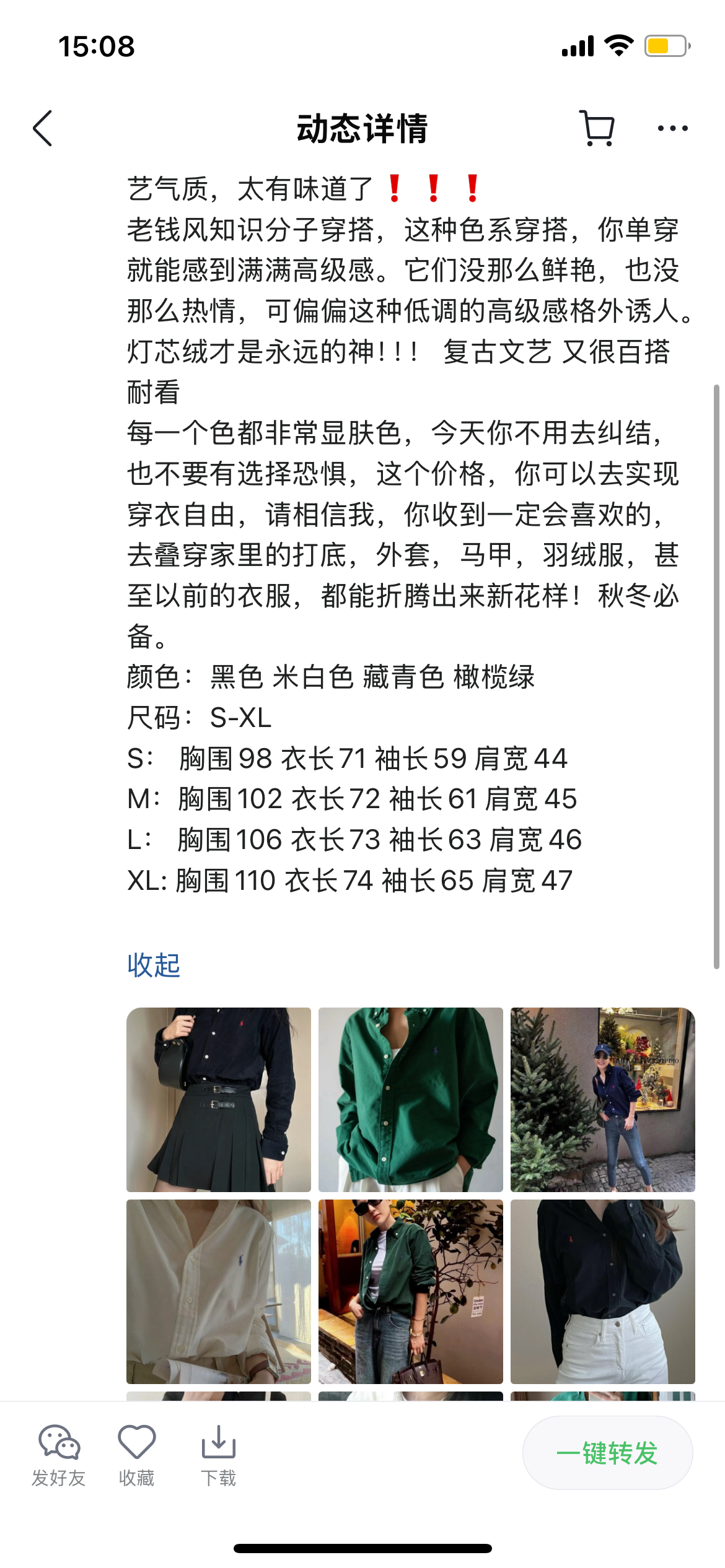The height and width of the screenshot is (1568, 725).
Task: View the green shirt close-up photo
Action: point(411,1099)
